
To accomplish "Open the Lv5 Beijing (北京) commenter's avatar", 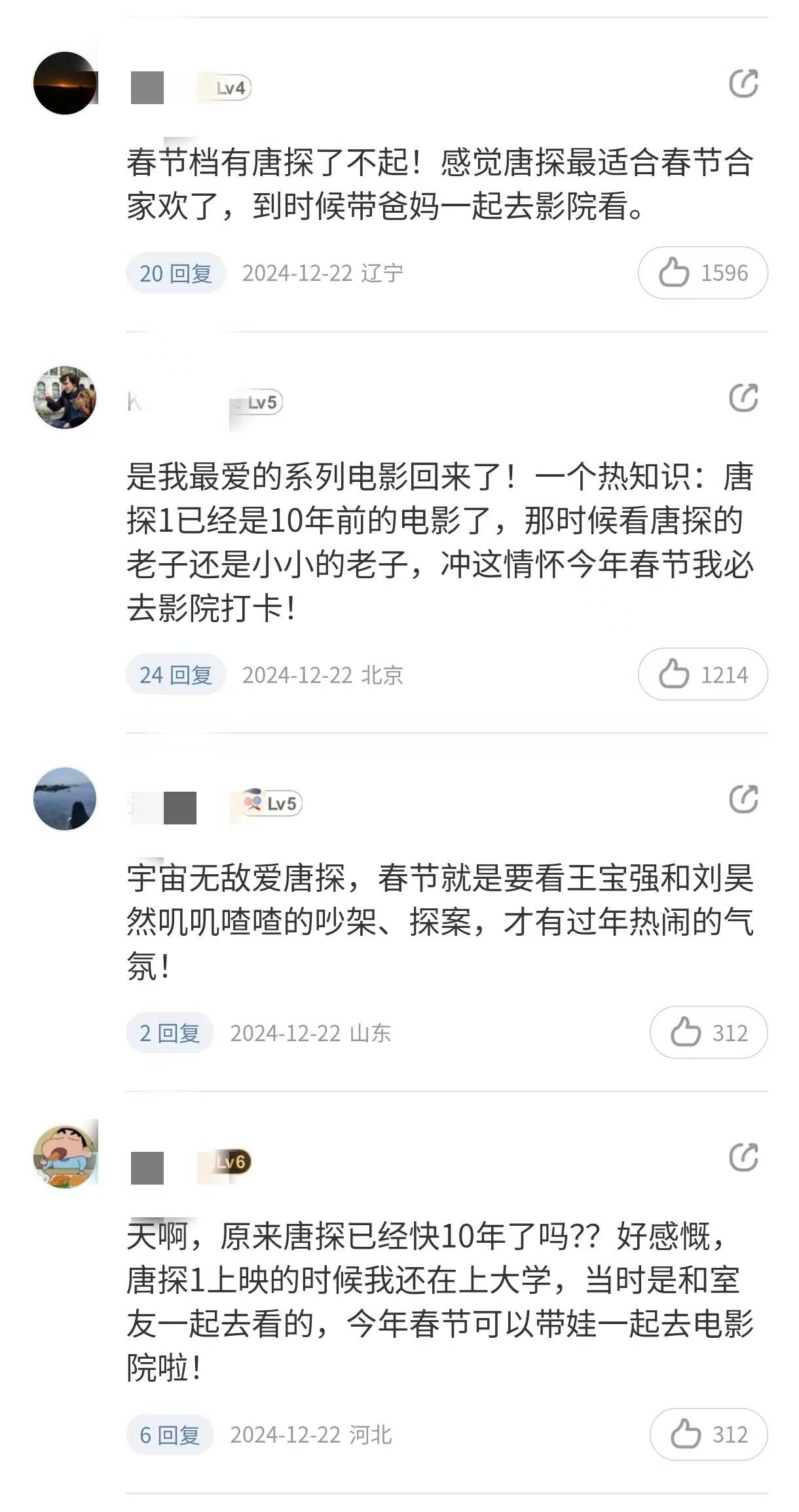I will [65, 397].
